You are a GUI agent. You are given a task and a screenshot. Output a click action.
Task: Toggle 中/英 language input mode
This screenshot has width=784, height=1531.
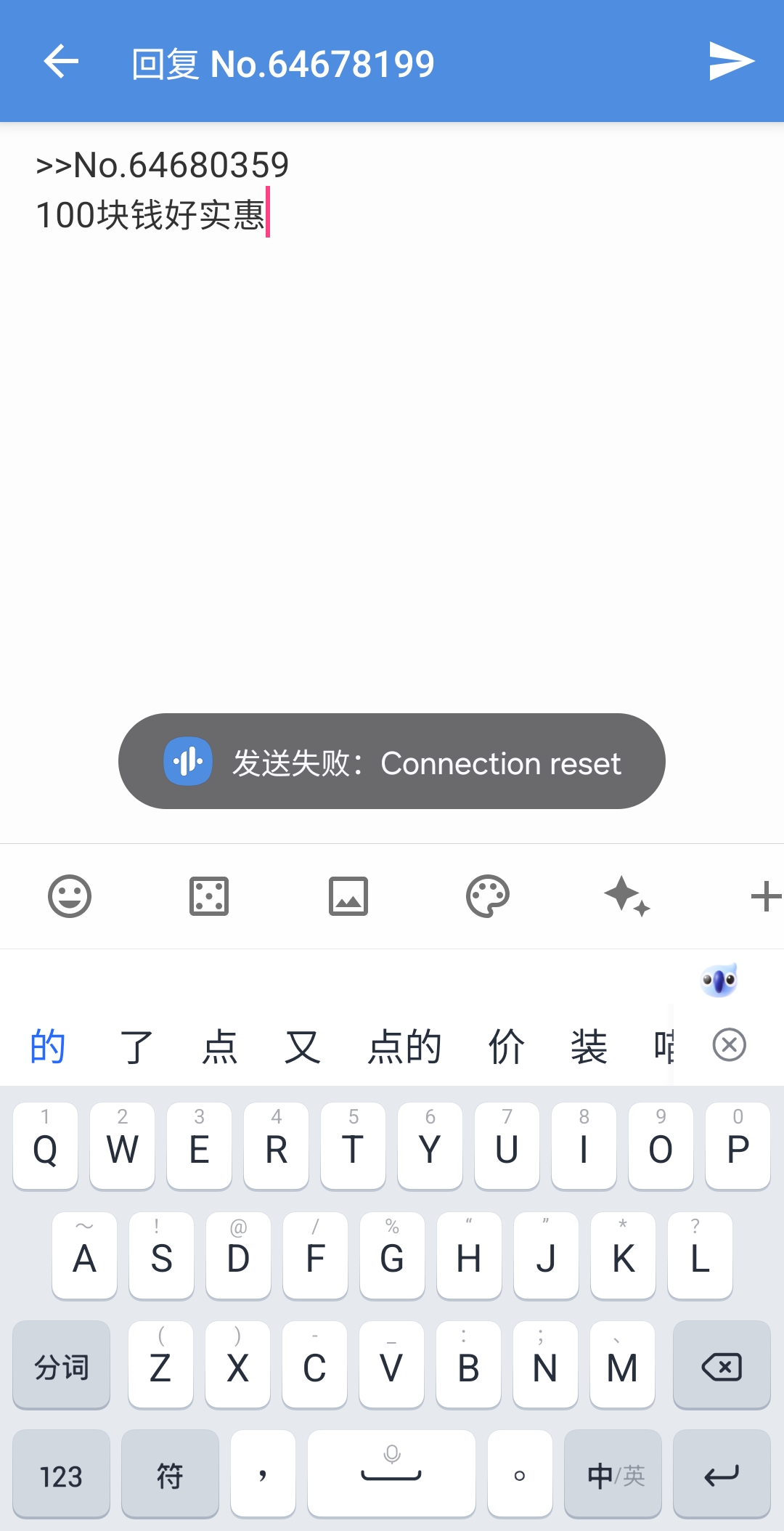613,1476
